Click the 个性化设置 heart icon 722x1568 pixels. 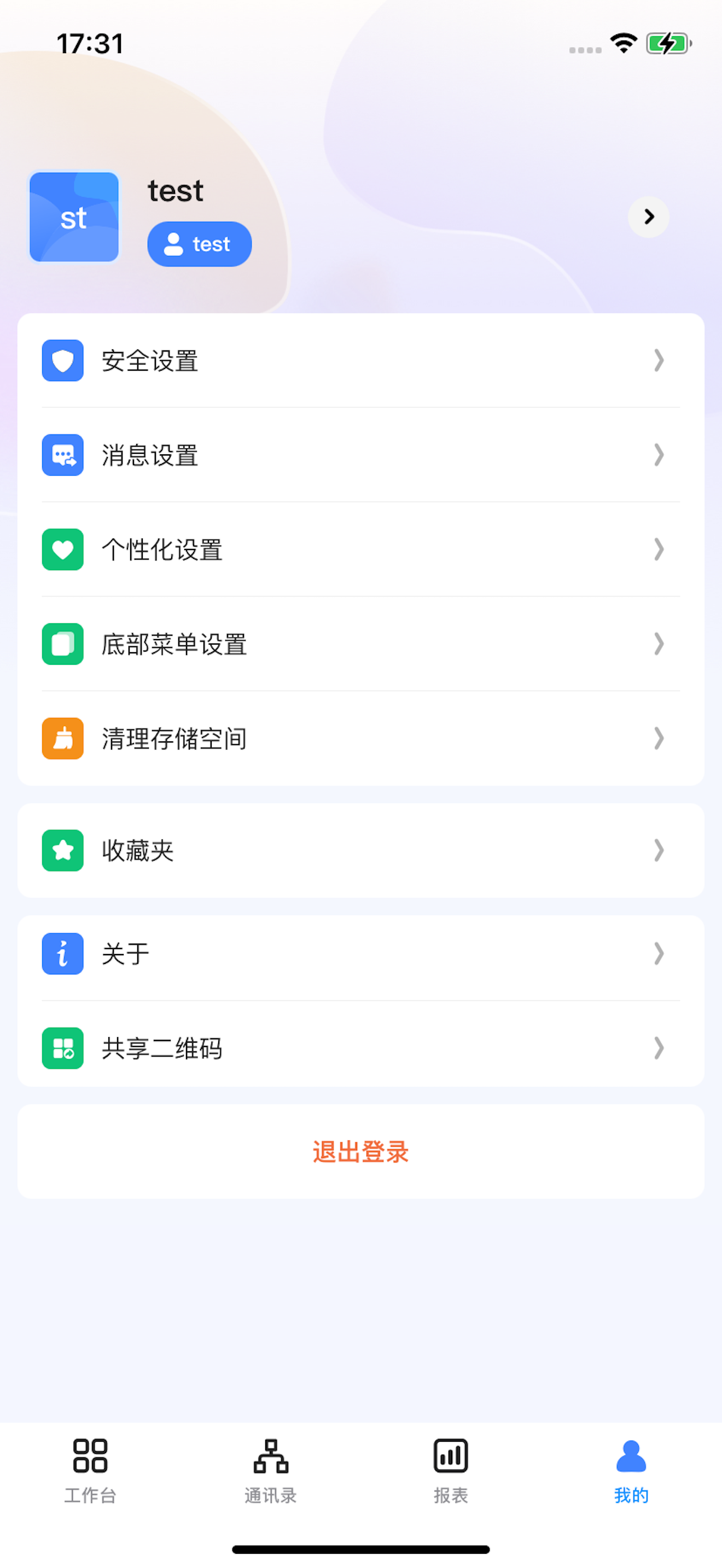pyautogui.click(x=62, y=549)
